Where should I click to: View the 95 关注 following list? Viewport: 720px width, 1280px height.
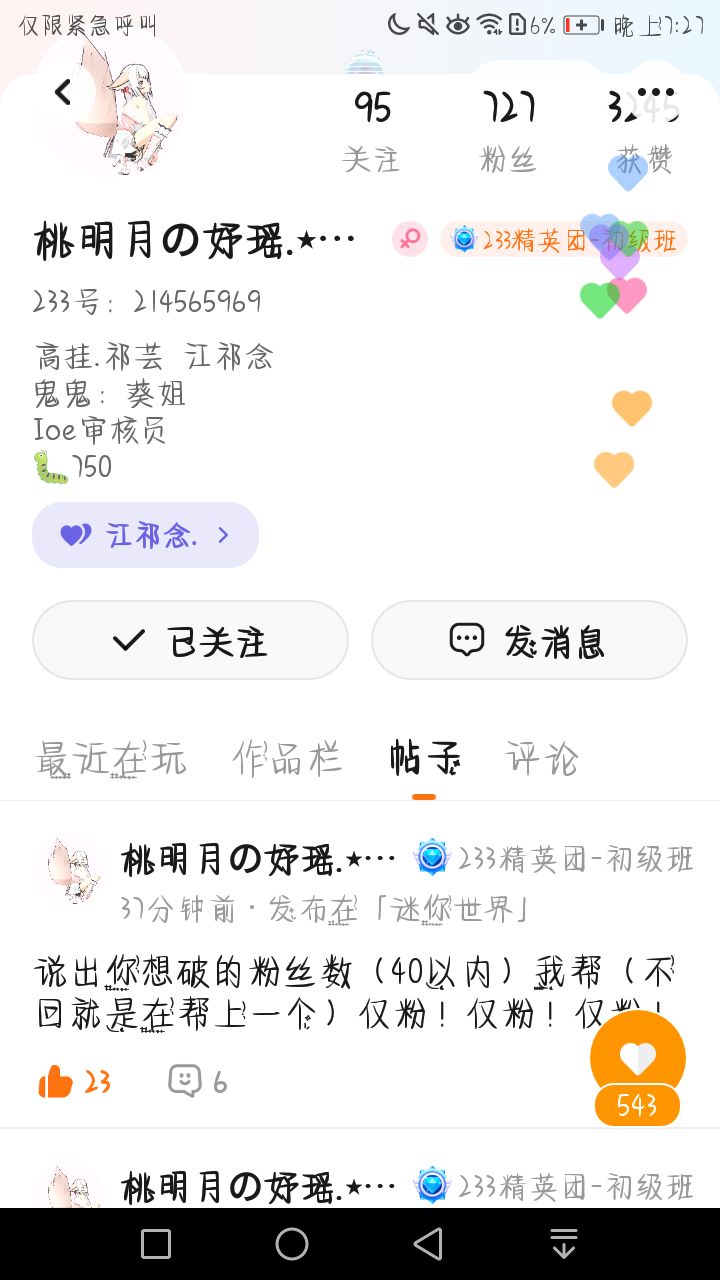click(x=371, y=130)
